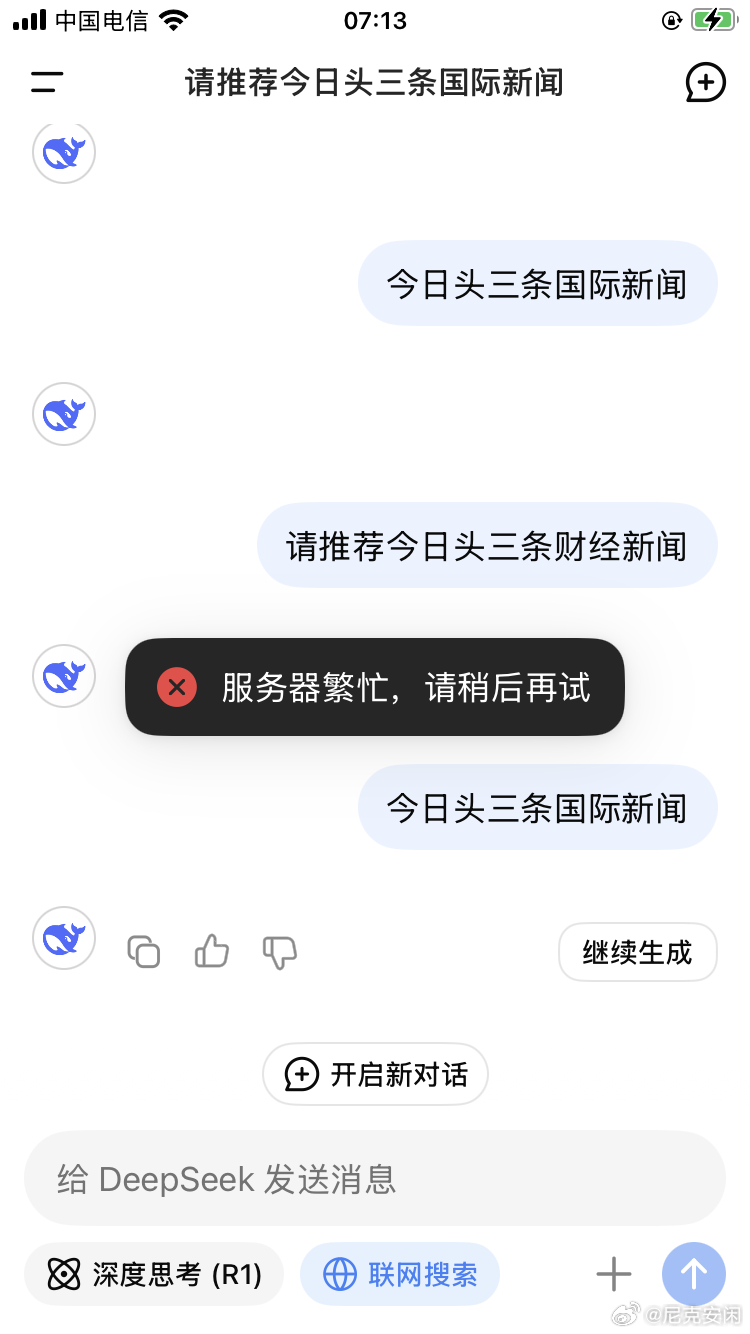
Task: Click the DeepSeek whale avatar on latest reply
Action: (x=63, y=938)
